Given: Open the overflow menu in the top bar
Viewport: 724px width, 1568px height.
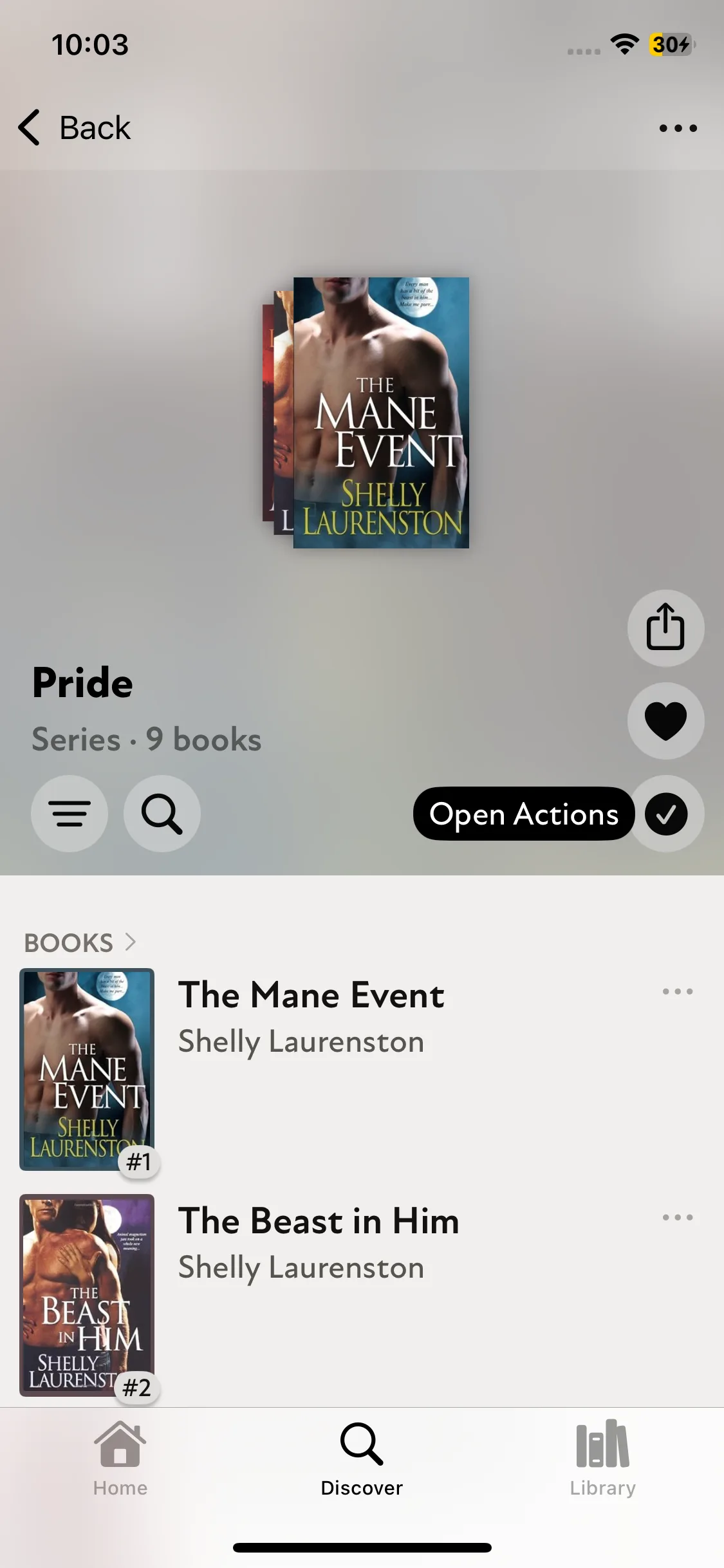Looking at the screenshot, I should click(x=678, y=128).
